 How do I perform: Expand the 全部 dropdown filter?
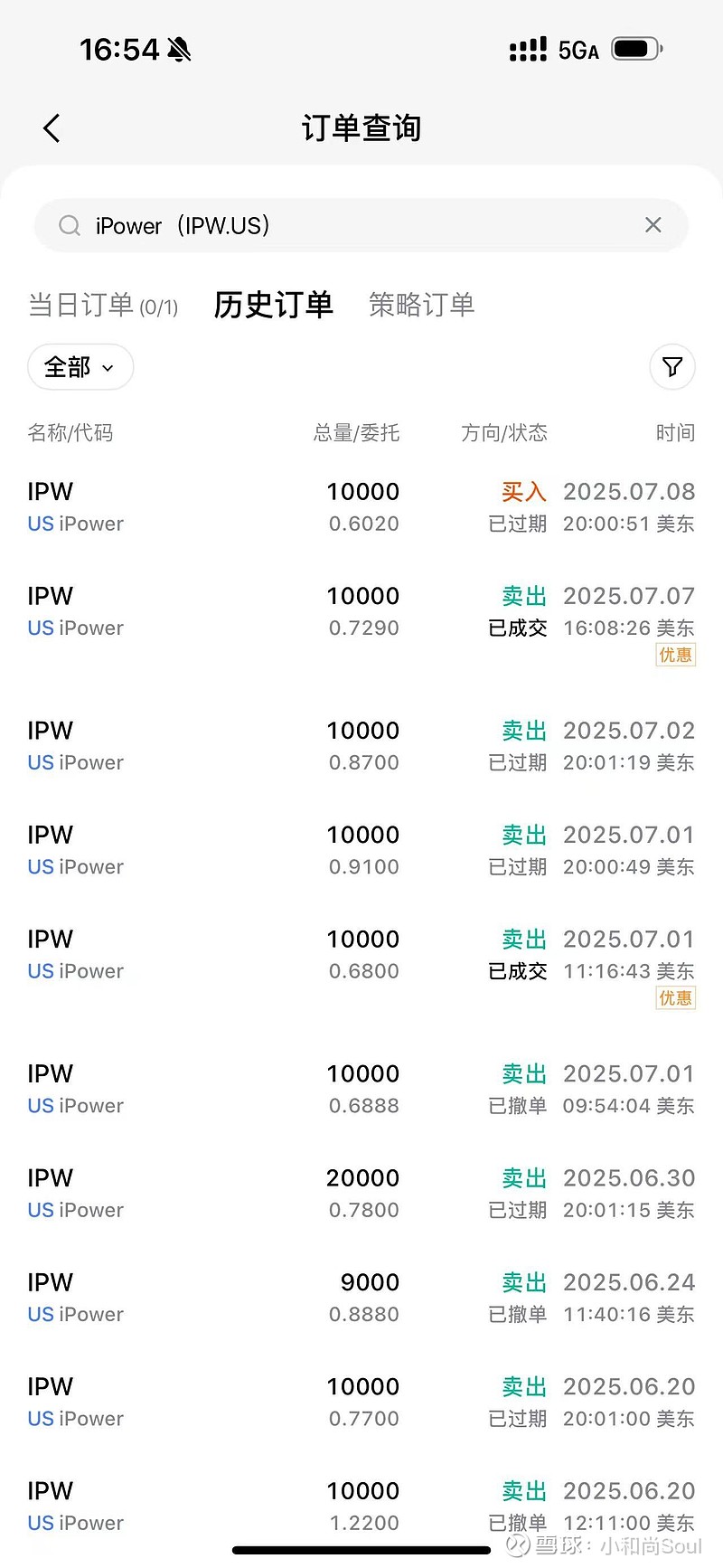[x=80, y=367]
